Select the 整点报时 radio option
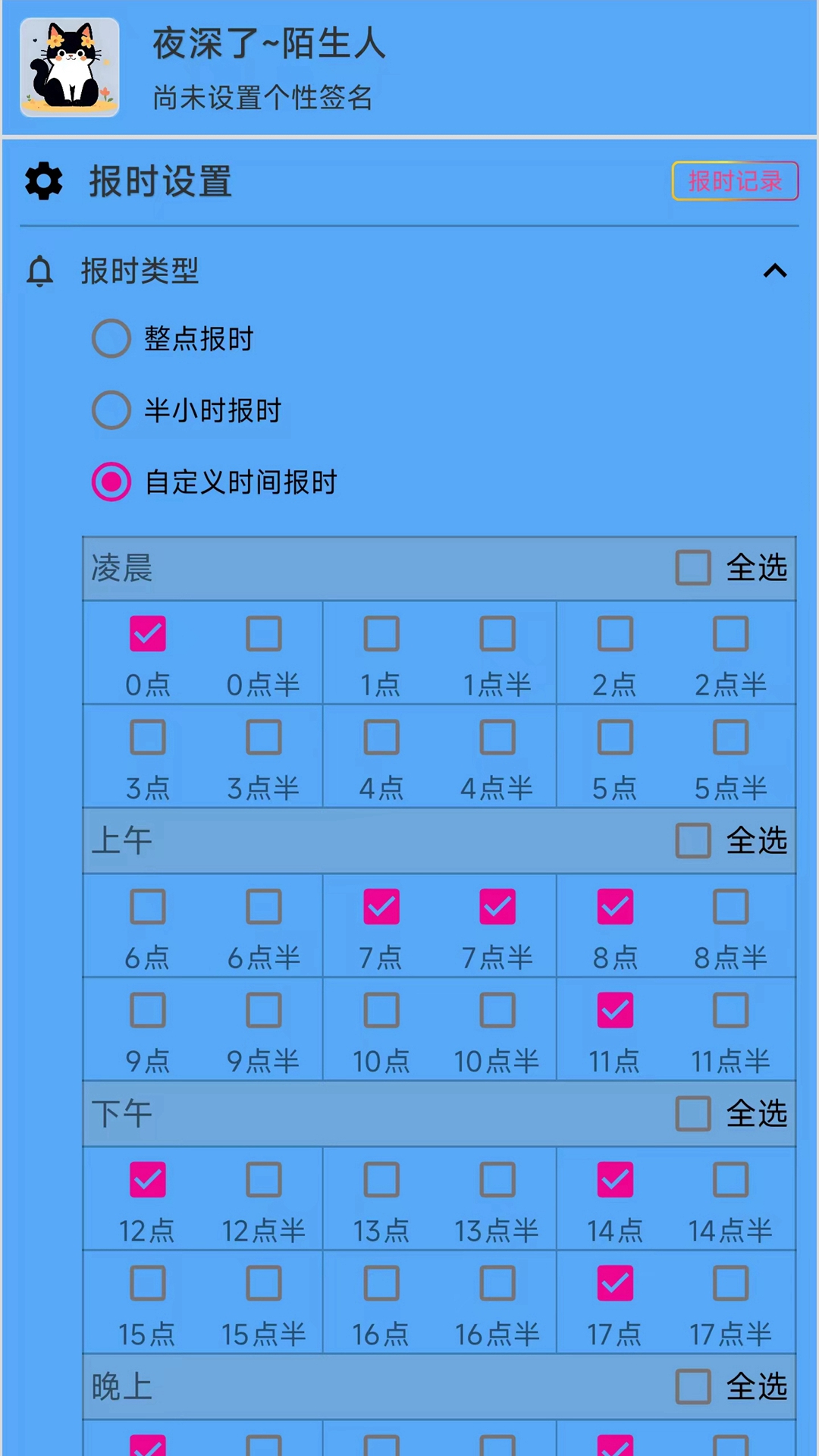819x1456 pixels. (111, 339)
